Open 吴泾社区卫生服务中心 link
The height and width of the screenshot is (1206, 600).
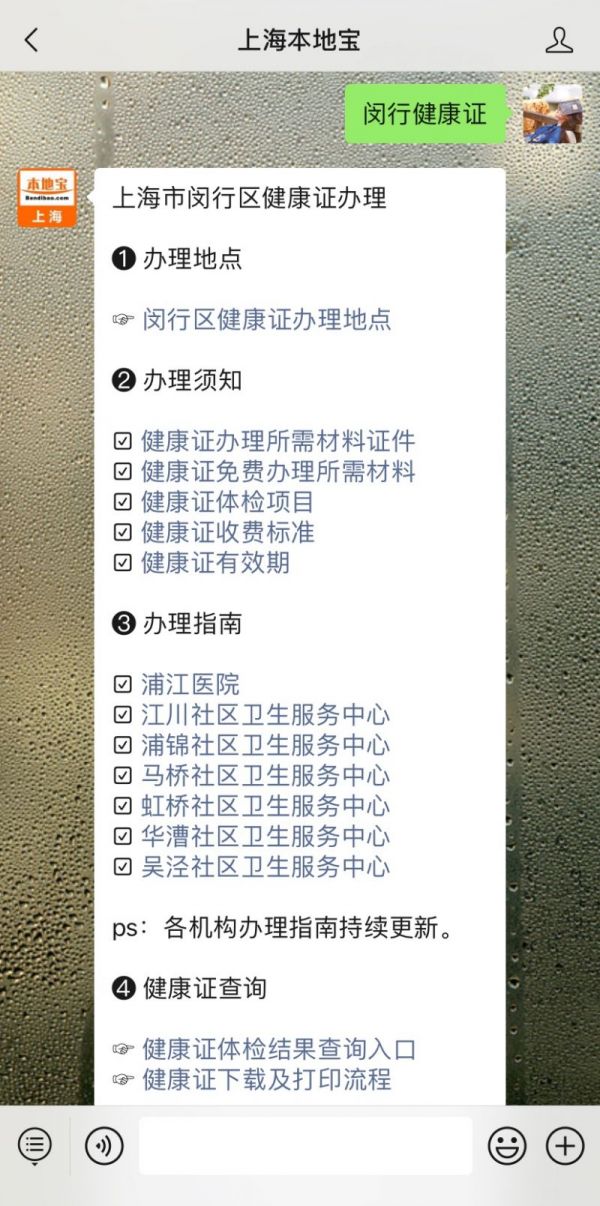tap(265, 866)
